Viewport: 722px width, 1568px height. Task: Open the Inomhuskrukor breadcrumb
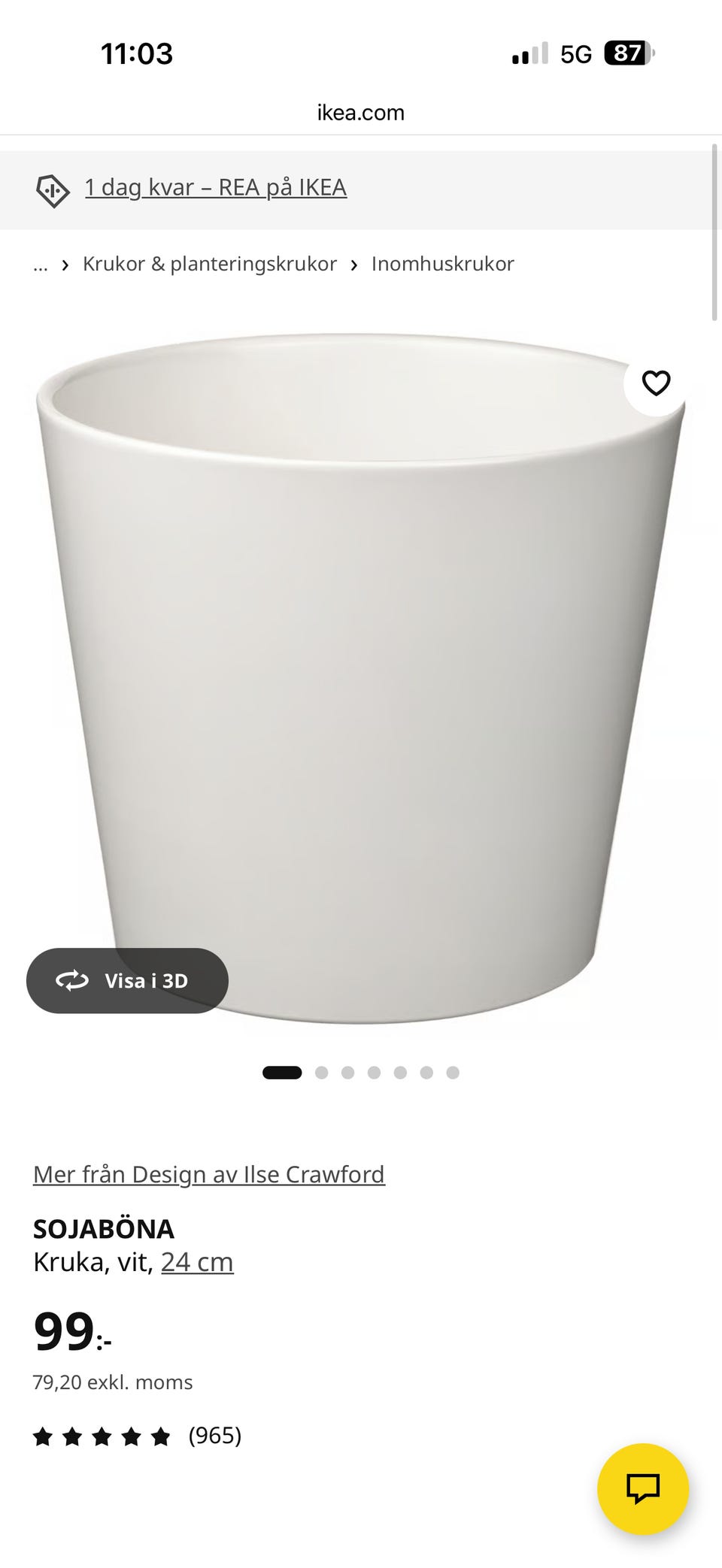click(x=443, y=264)
